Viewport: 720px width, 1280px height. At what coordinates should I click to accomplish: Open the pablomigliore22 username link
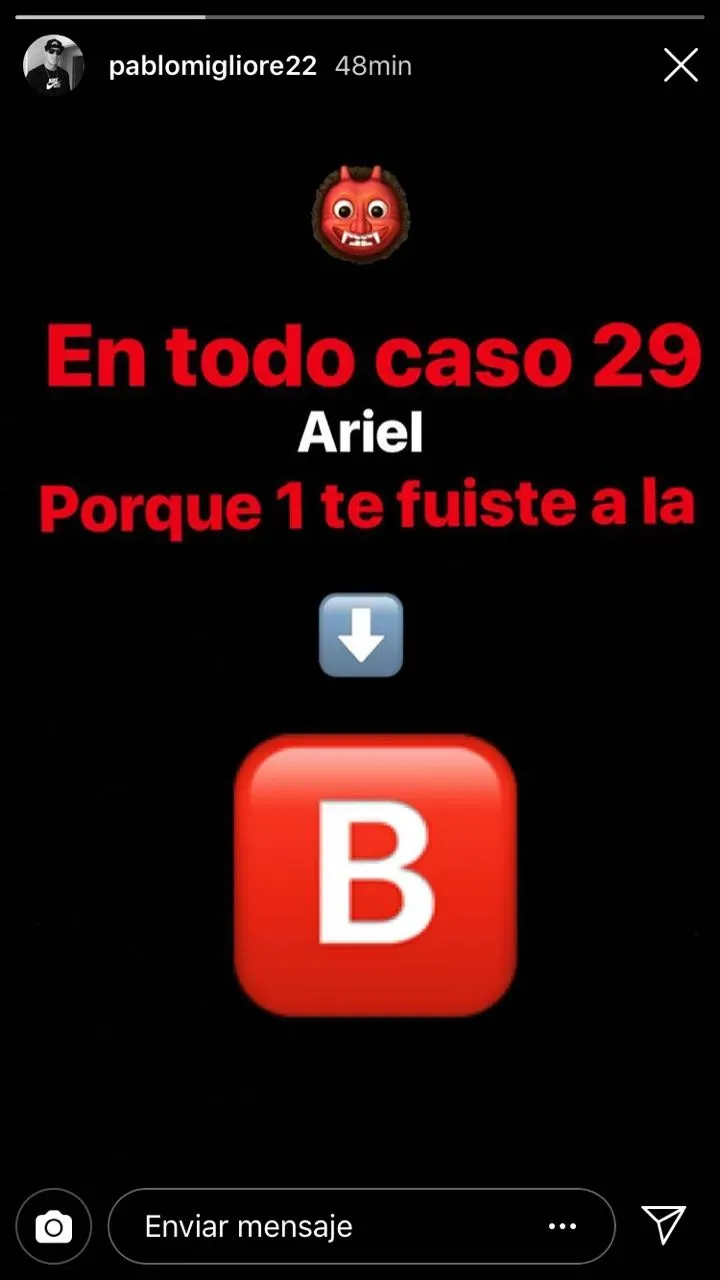(x=212, y=66)
